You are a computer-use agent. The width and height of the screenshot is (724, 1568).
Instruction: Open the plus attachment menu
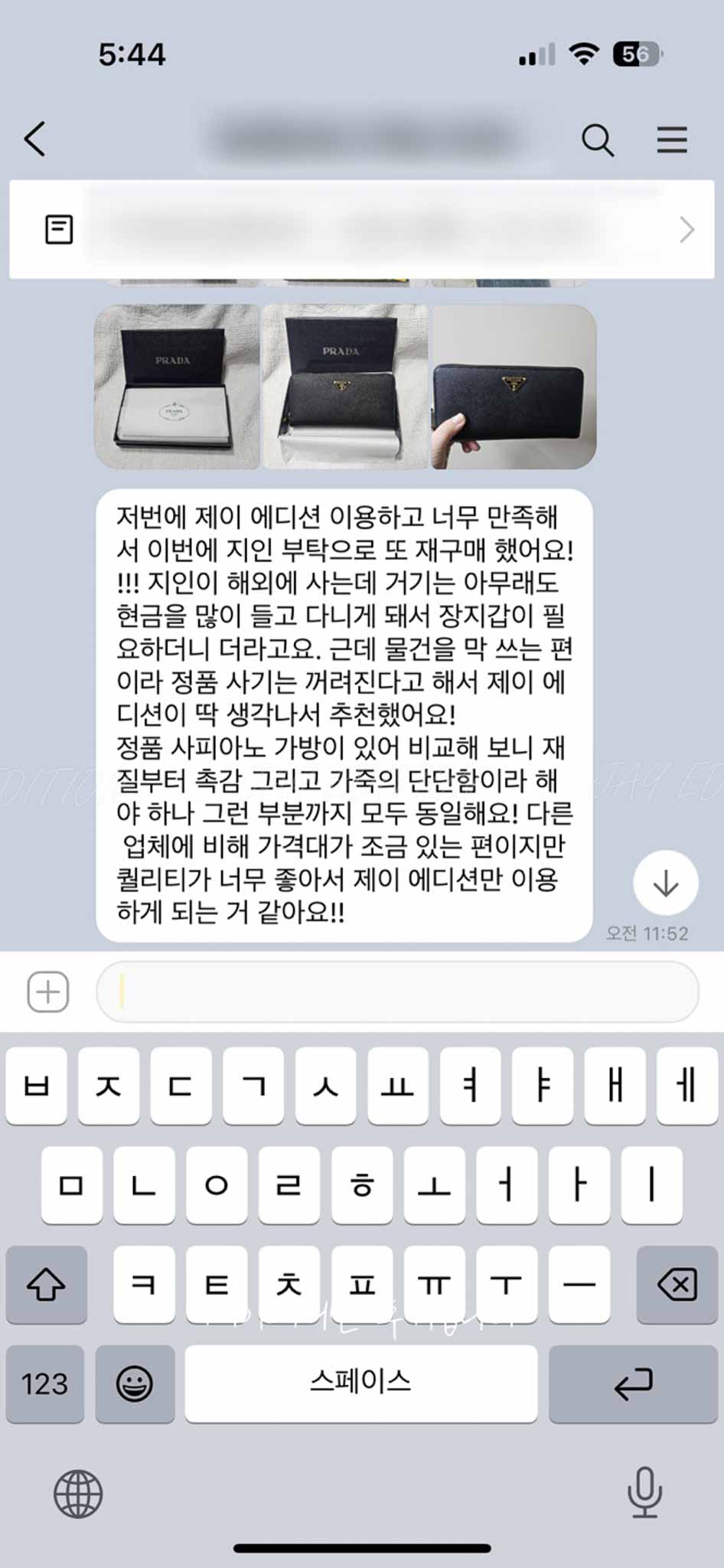tap(48, 992)
